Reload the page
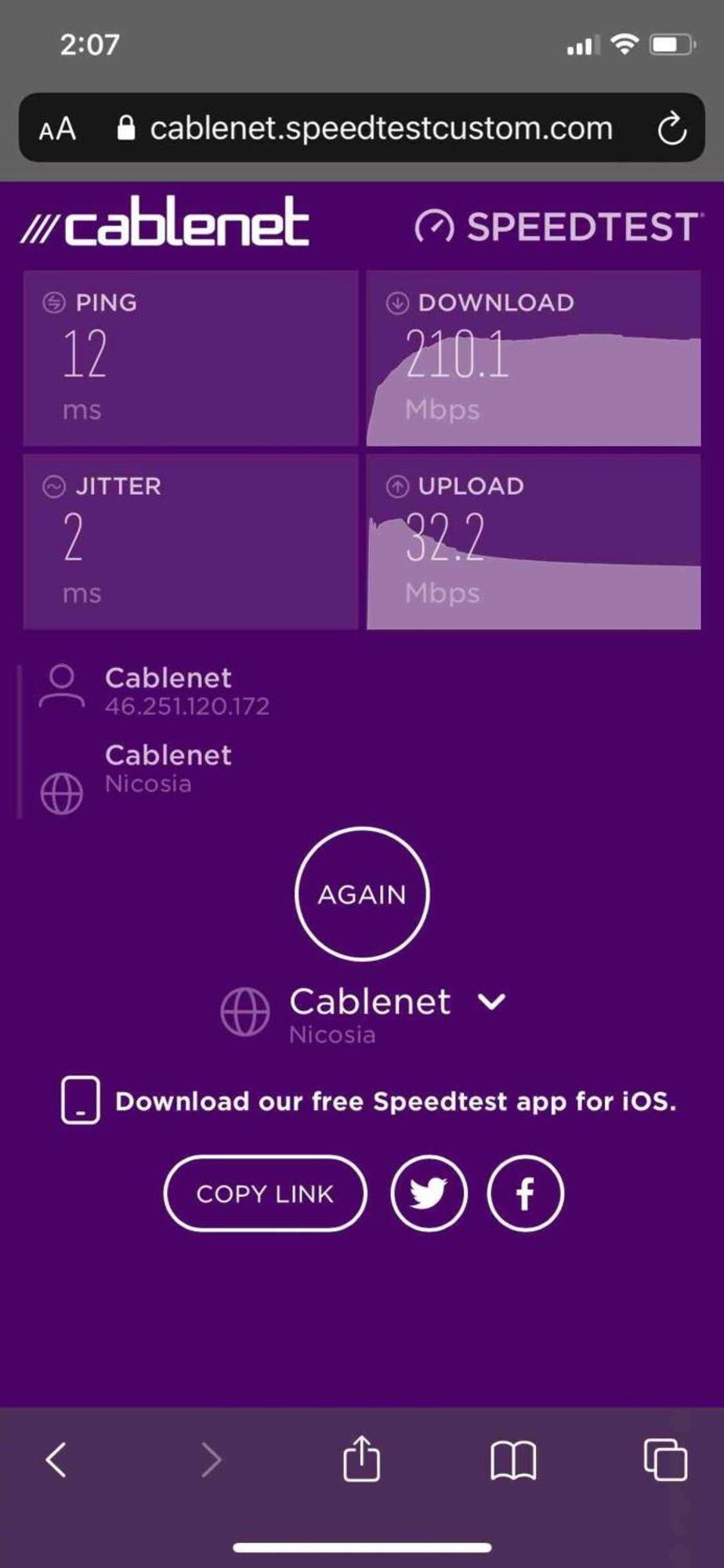 tap(672, 129)
